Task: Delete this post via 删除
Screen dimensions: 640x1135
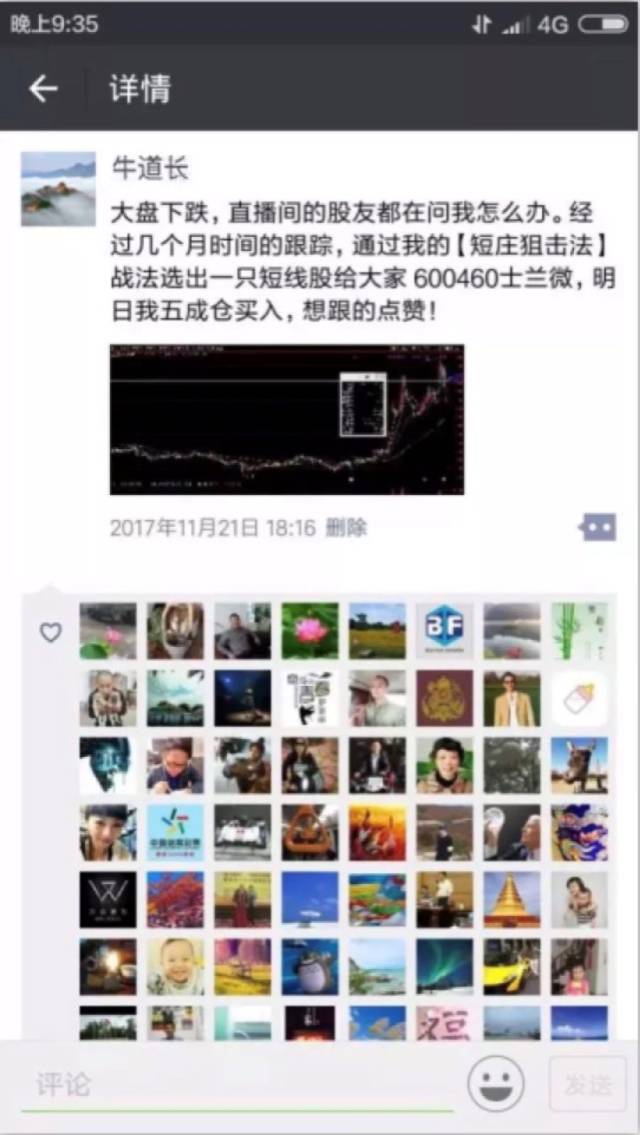Action: tap(347, 528)
